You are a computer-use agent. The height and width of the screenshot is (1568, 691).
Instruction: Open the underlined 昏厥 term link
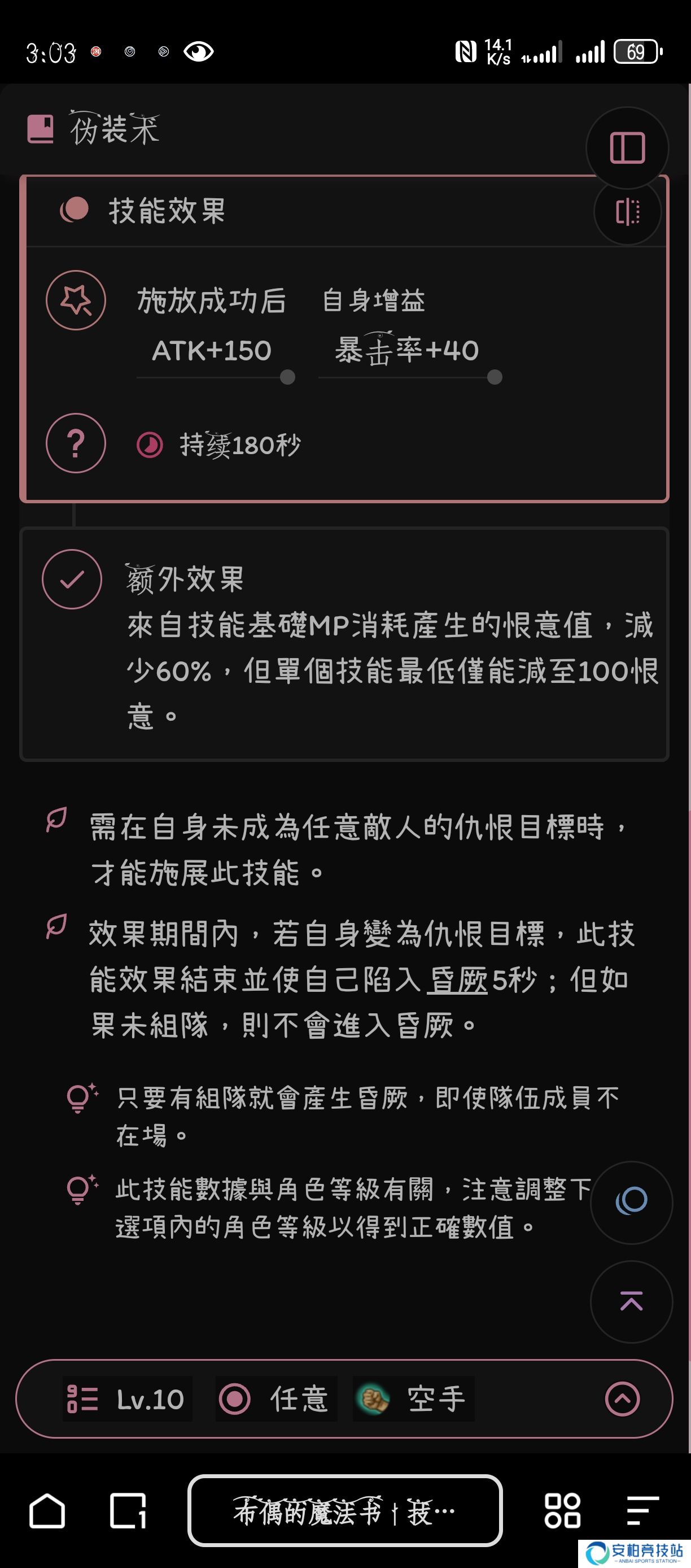pos(457,980)
